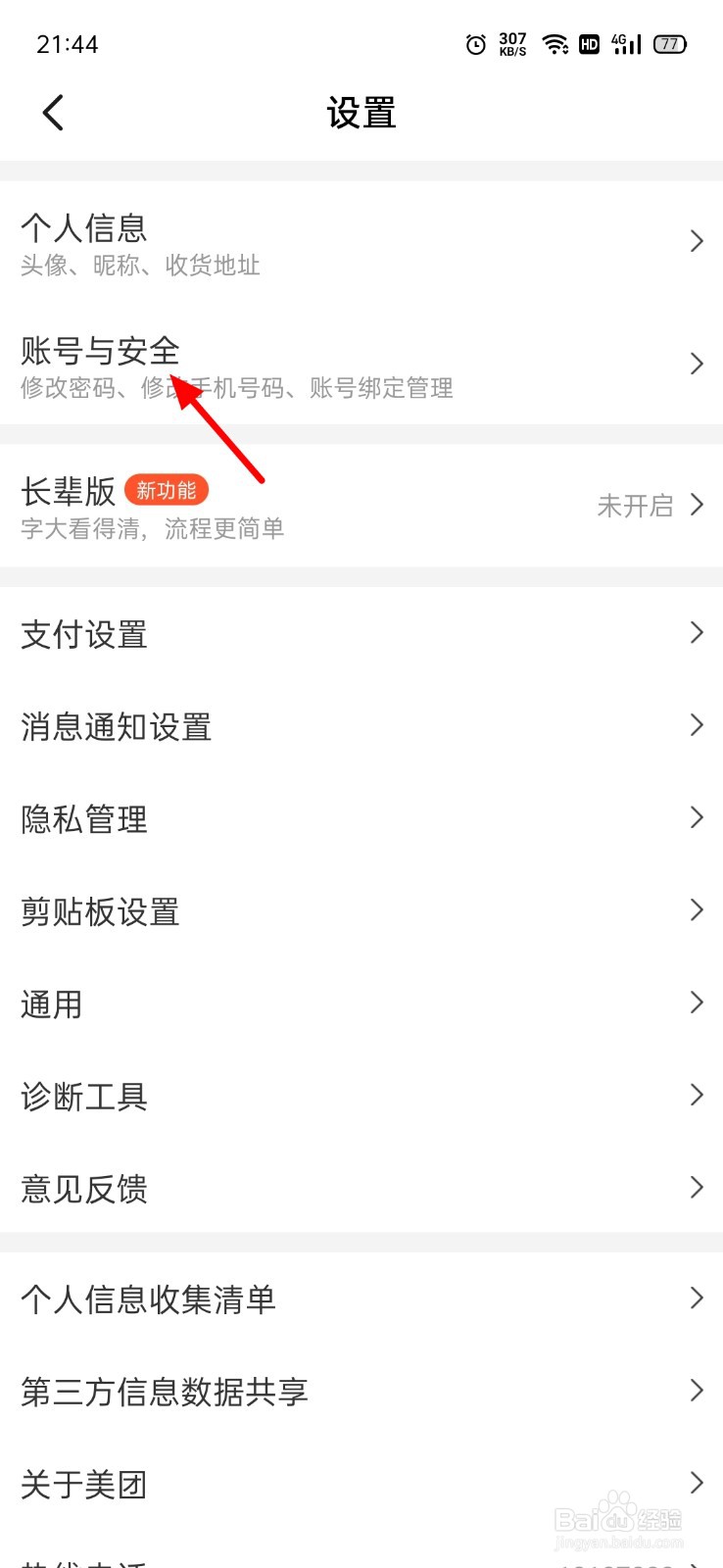Tap the battery indicator showing 77

pos(671,44)
